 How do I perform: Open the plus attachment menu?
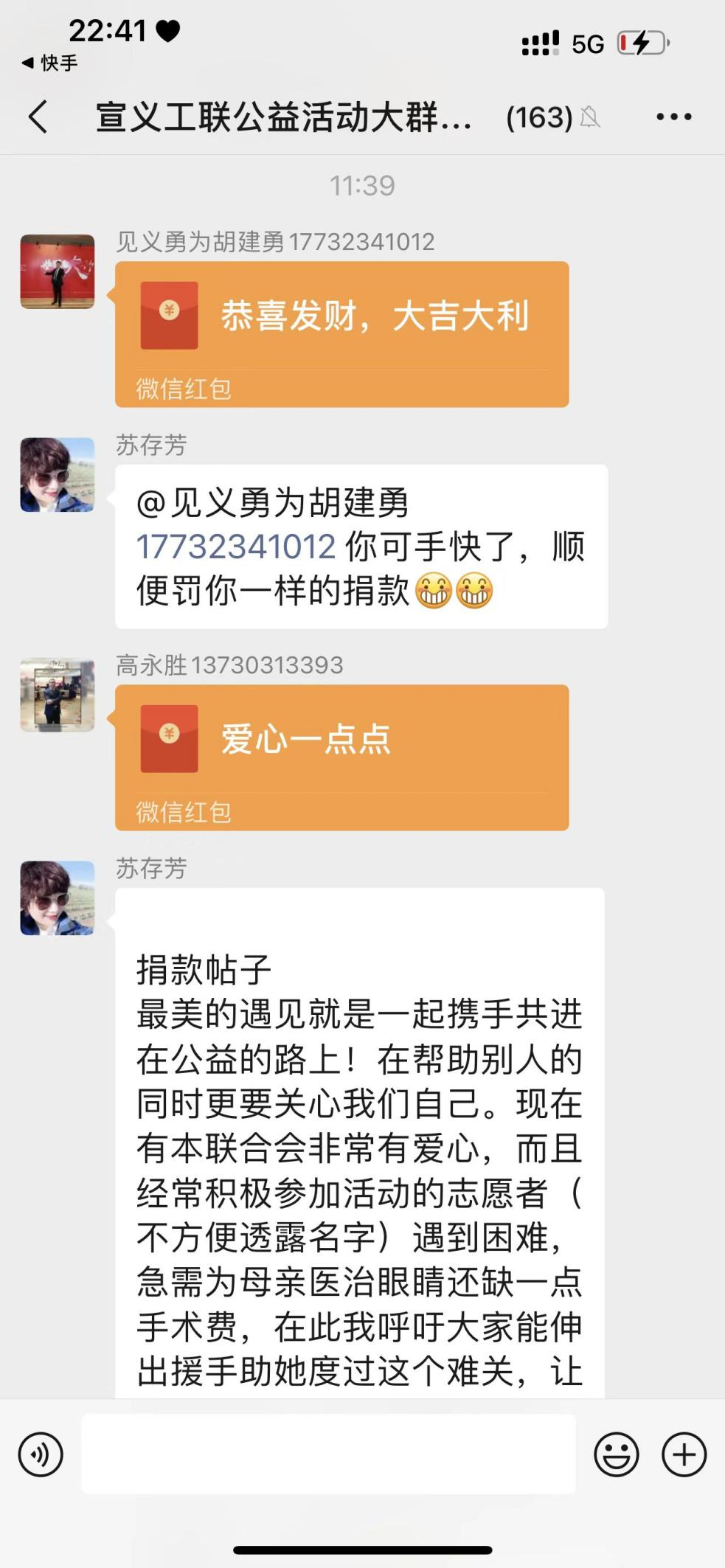point(684,1454)
